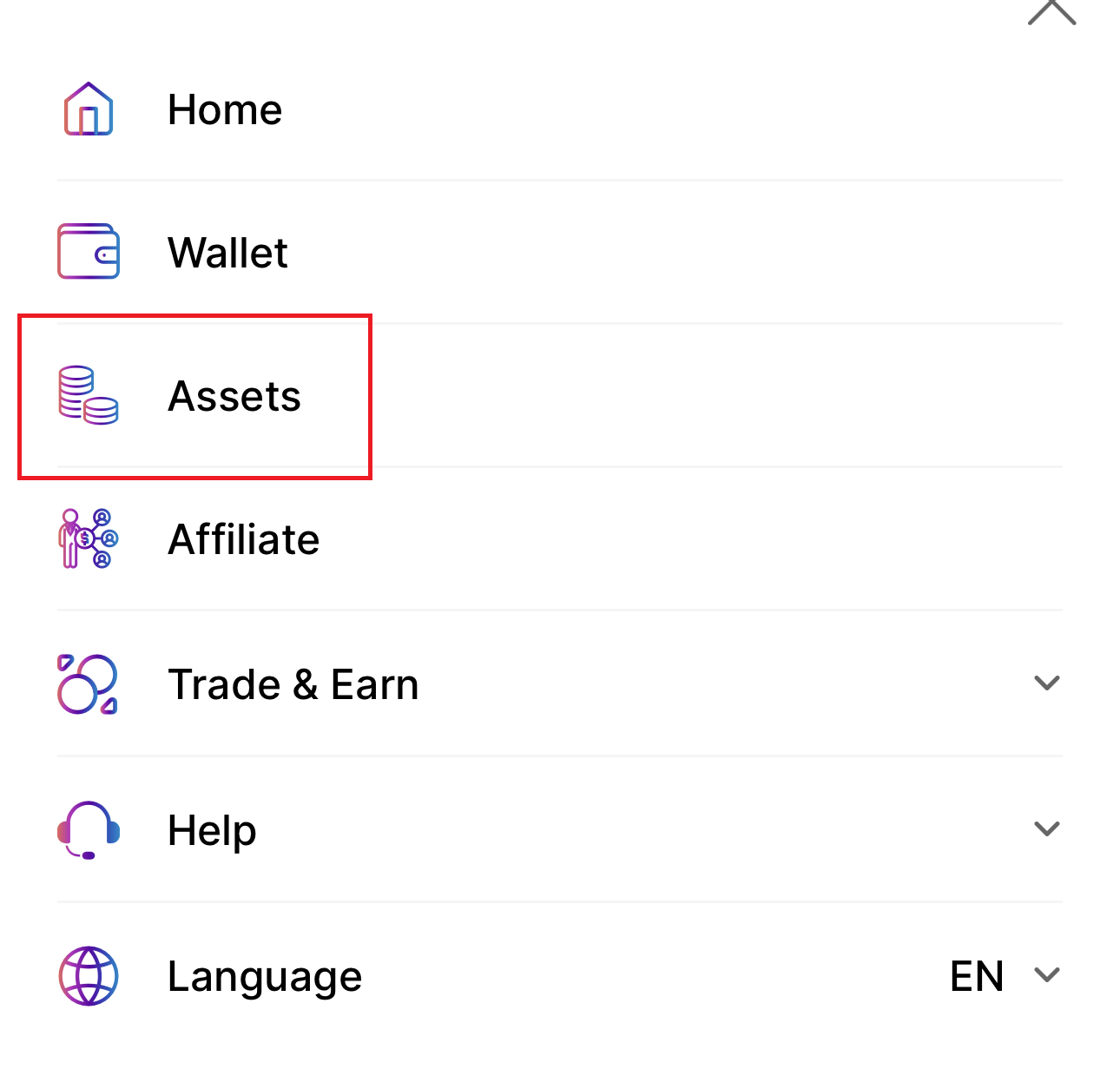
Task: Expand the Trade & Earn submenu
Action: (1046, 683)
